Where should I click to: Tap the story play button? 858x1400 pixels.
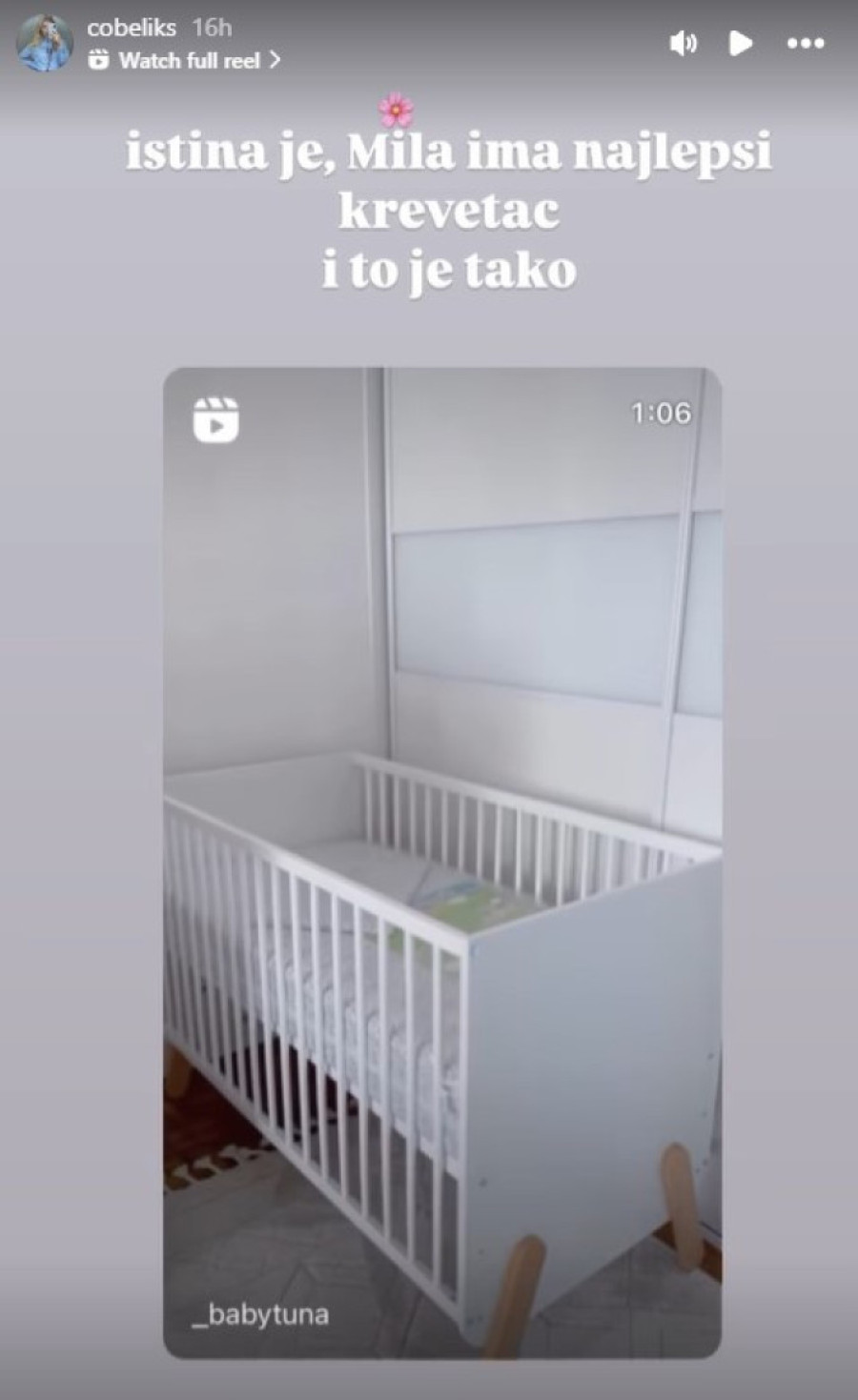[740, 43]
